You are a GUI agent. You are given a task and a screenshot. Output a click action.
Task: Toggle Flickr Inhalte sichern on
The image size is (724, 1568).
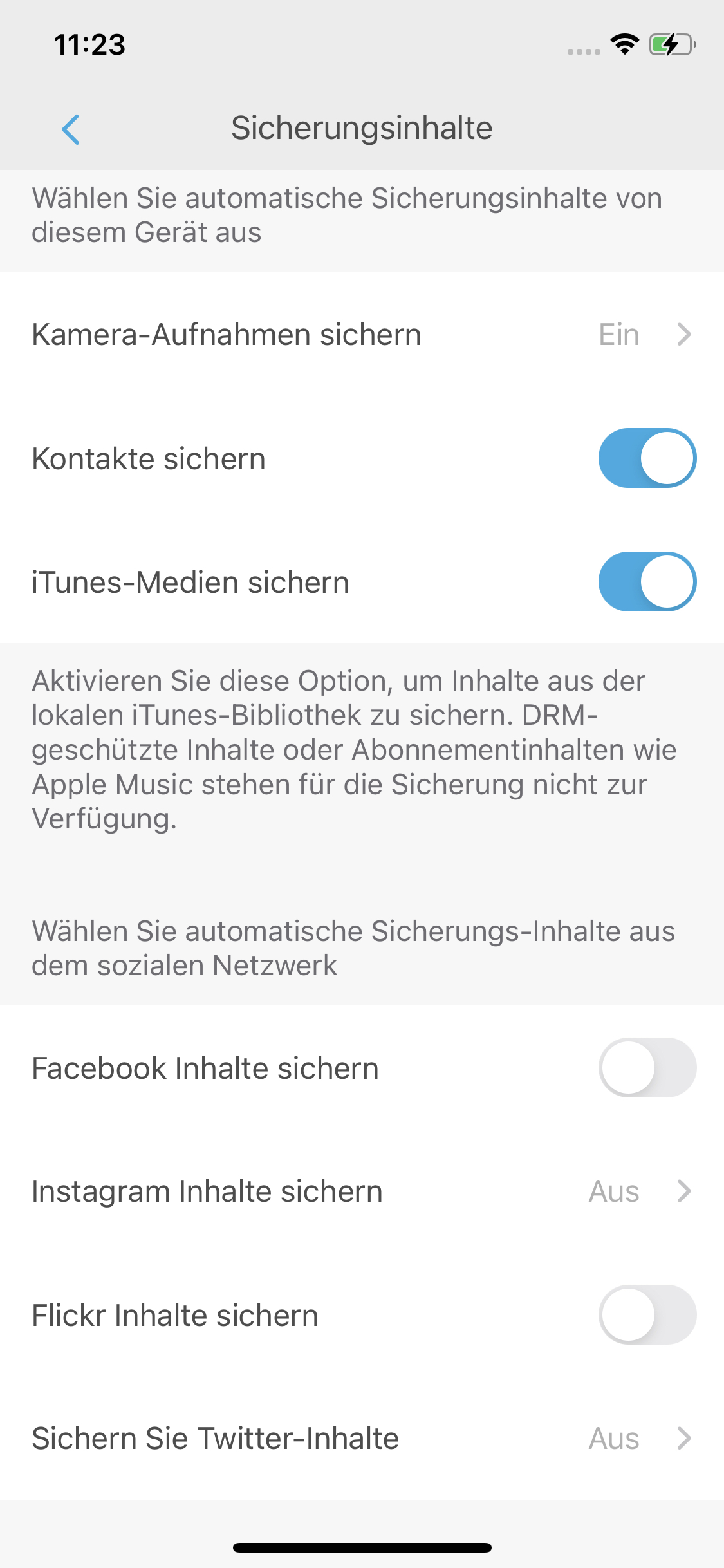click(x=647, y=1315)
